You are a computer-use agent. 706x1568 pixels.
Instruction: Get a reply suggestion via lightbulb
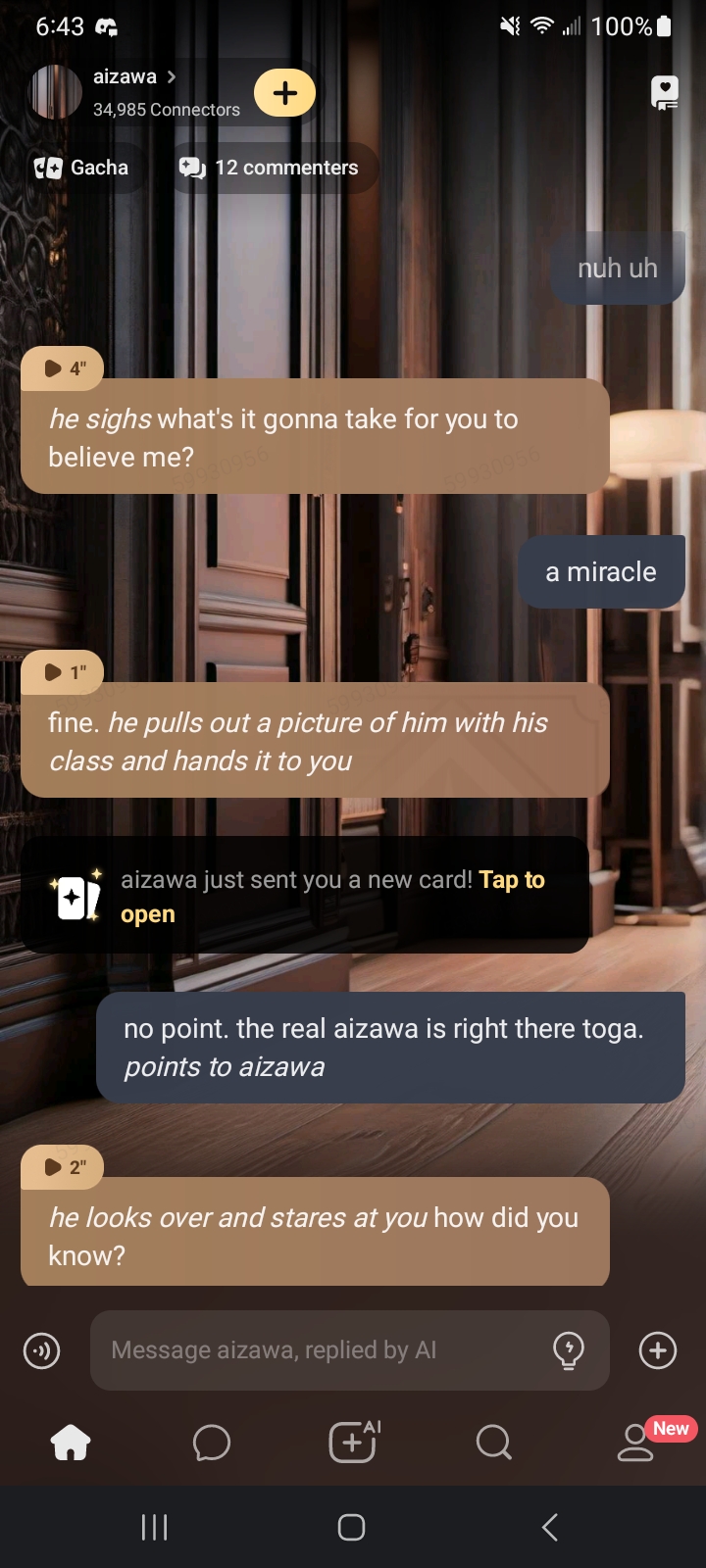pos(569,1350)
